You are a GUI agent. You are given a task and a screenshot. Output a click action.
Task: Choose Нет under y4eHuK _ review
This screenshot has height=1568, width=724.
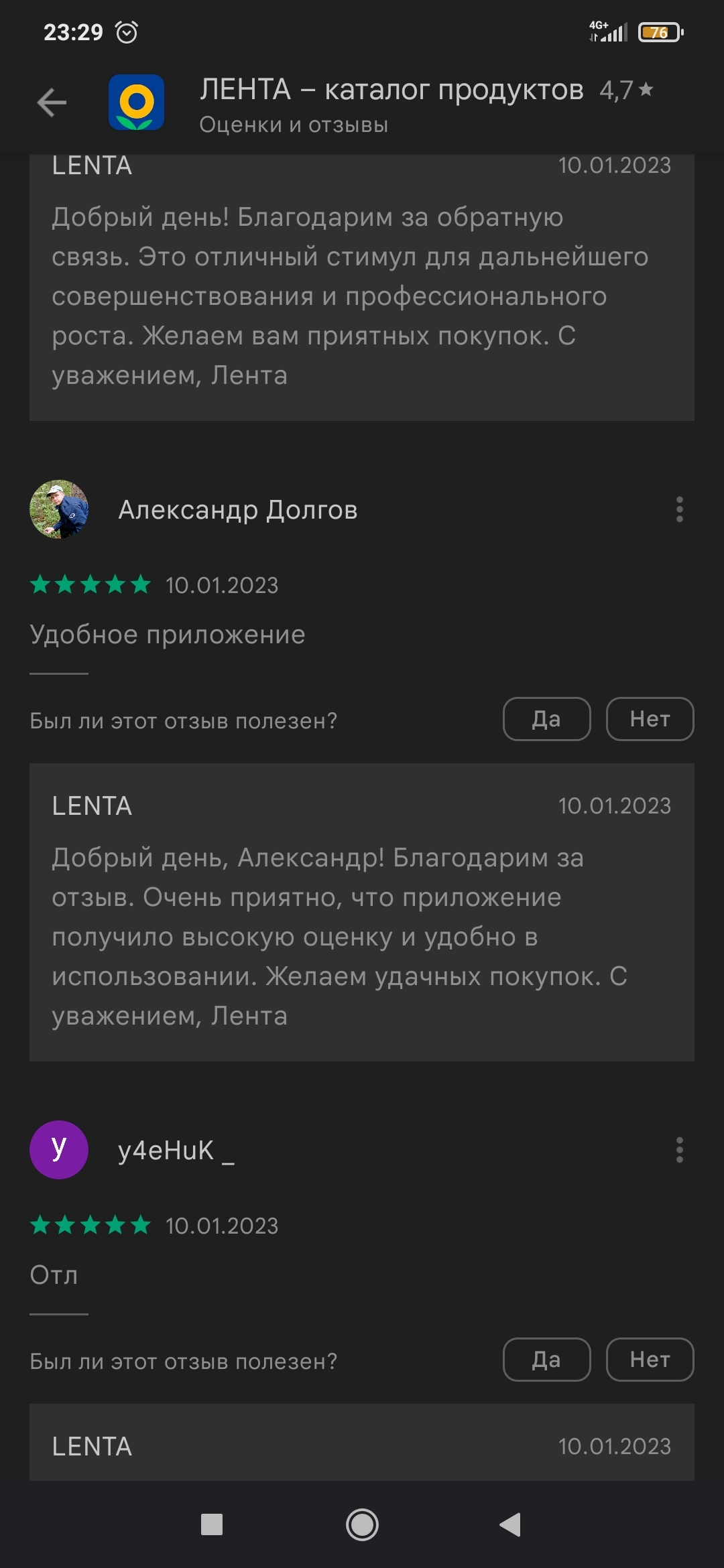point(650,1360)
